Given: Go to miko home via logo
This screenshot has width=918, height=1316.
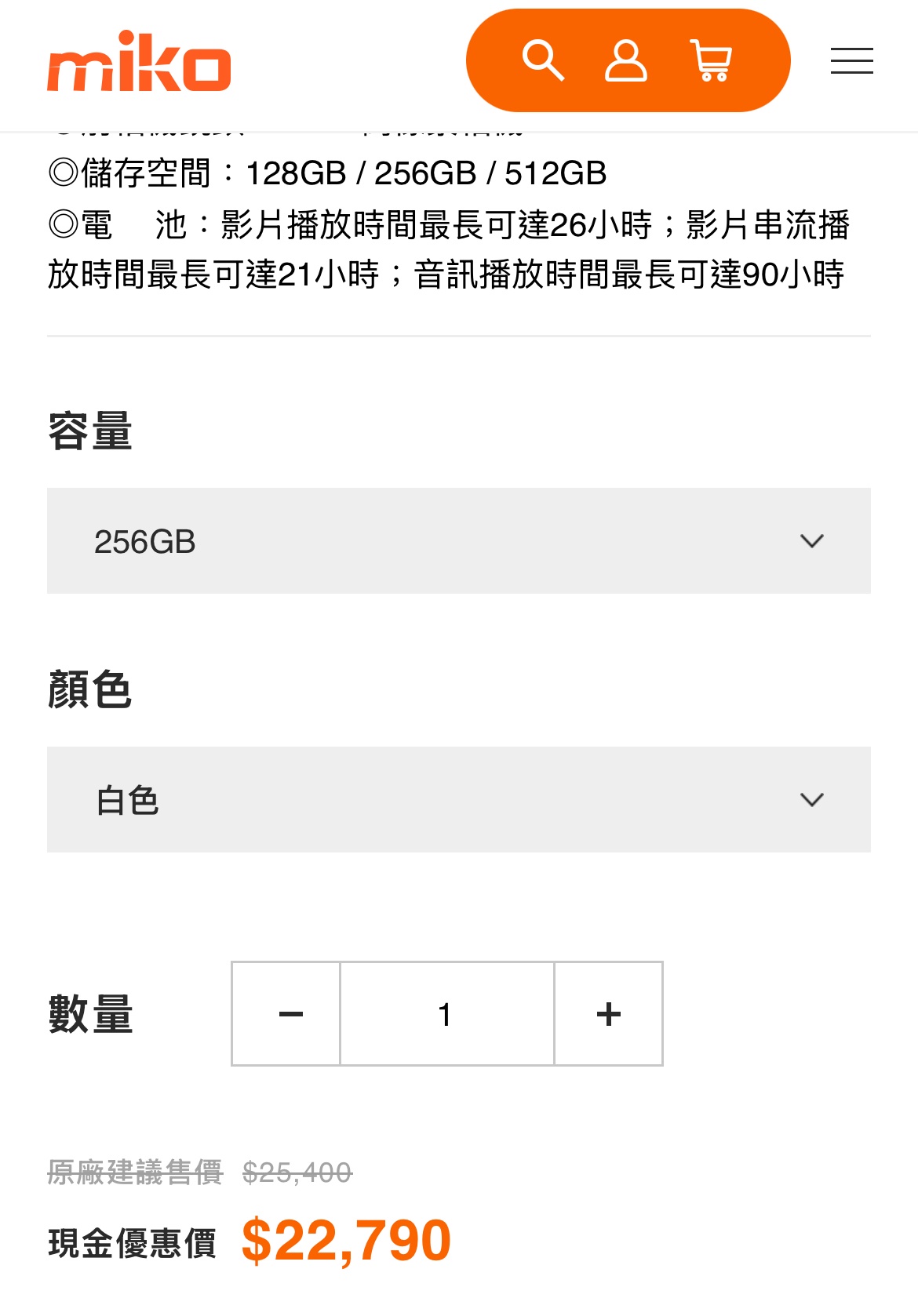Looking at the screenshot, I should click(139, 62).
